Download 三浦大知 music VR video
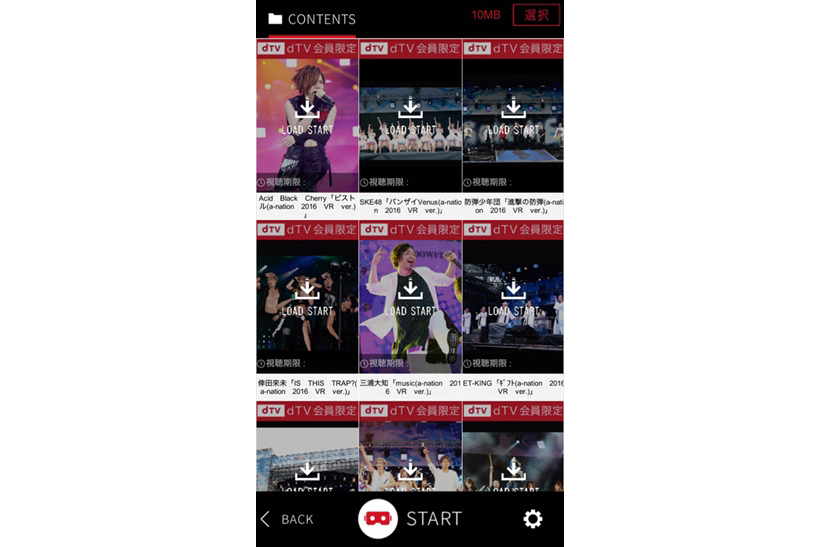Viewport: 820px width, 547px height. [x=410, y=297]
